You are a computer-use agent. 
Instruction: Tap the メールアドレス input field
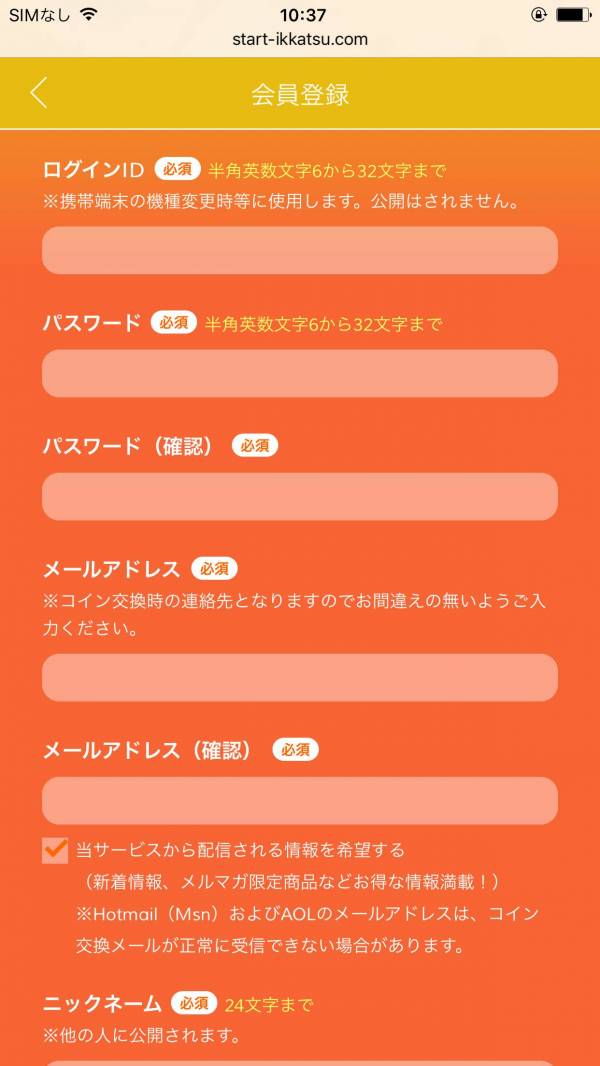(299, 677)
